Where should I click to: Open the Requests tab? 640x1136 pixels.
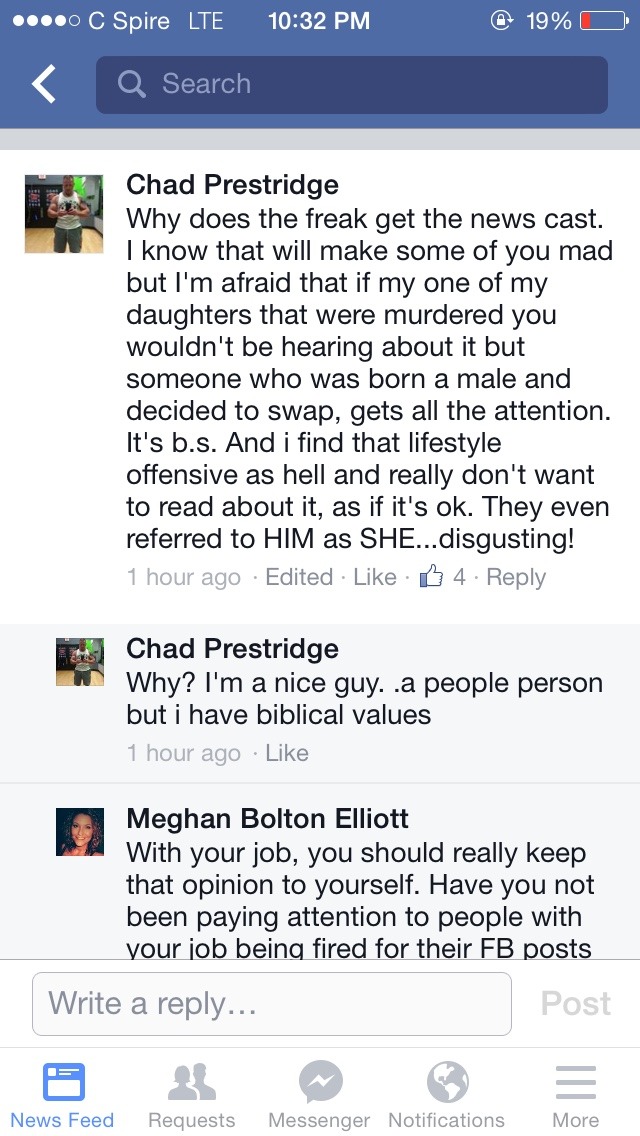tap(191, 1095)
